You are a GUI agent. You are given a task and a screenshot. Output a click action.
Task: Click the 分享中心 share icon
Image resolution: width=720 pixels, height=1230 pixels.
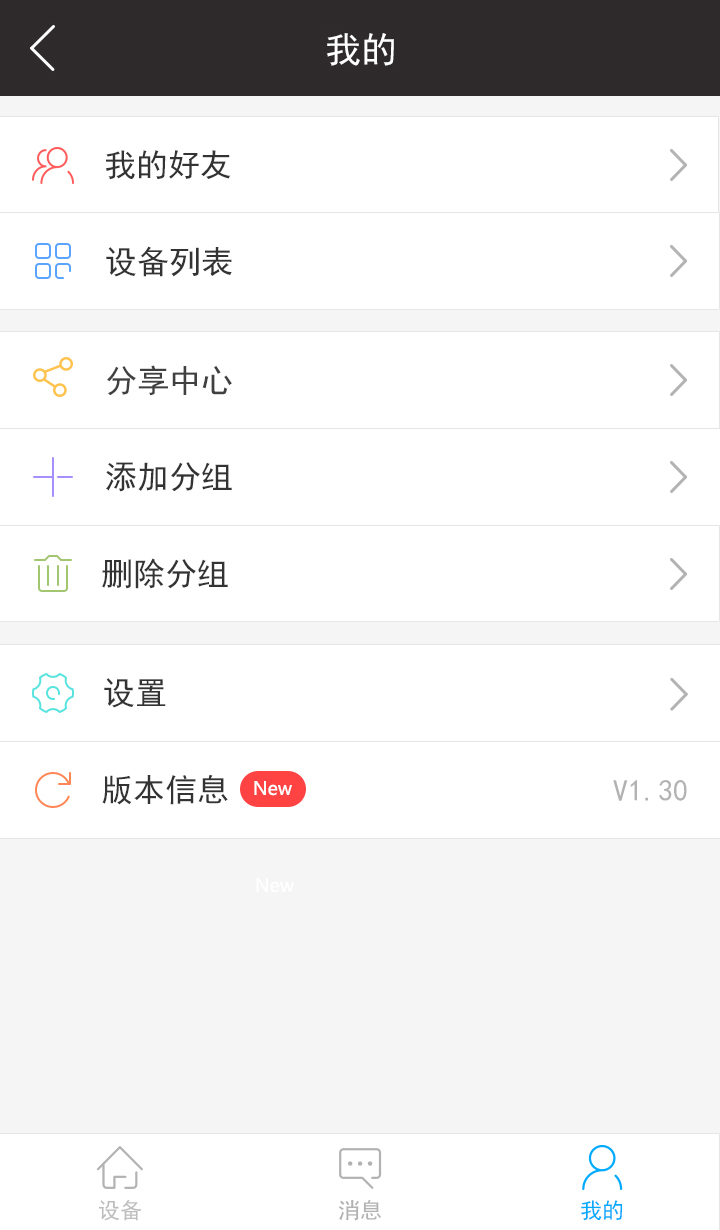click(x=52, y=379)
